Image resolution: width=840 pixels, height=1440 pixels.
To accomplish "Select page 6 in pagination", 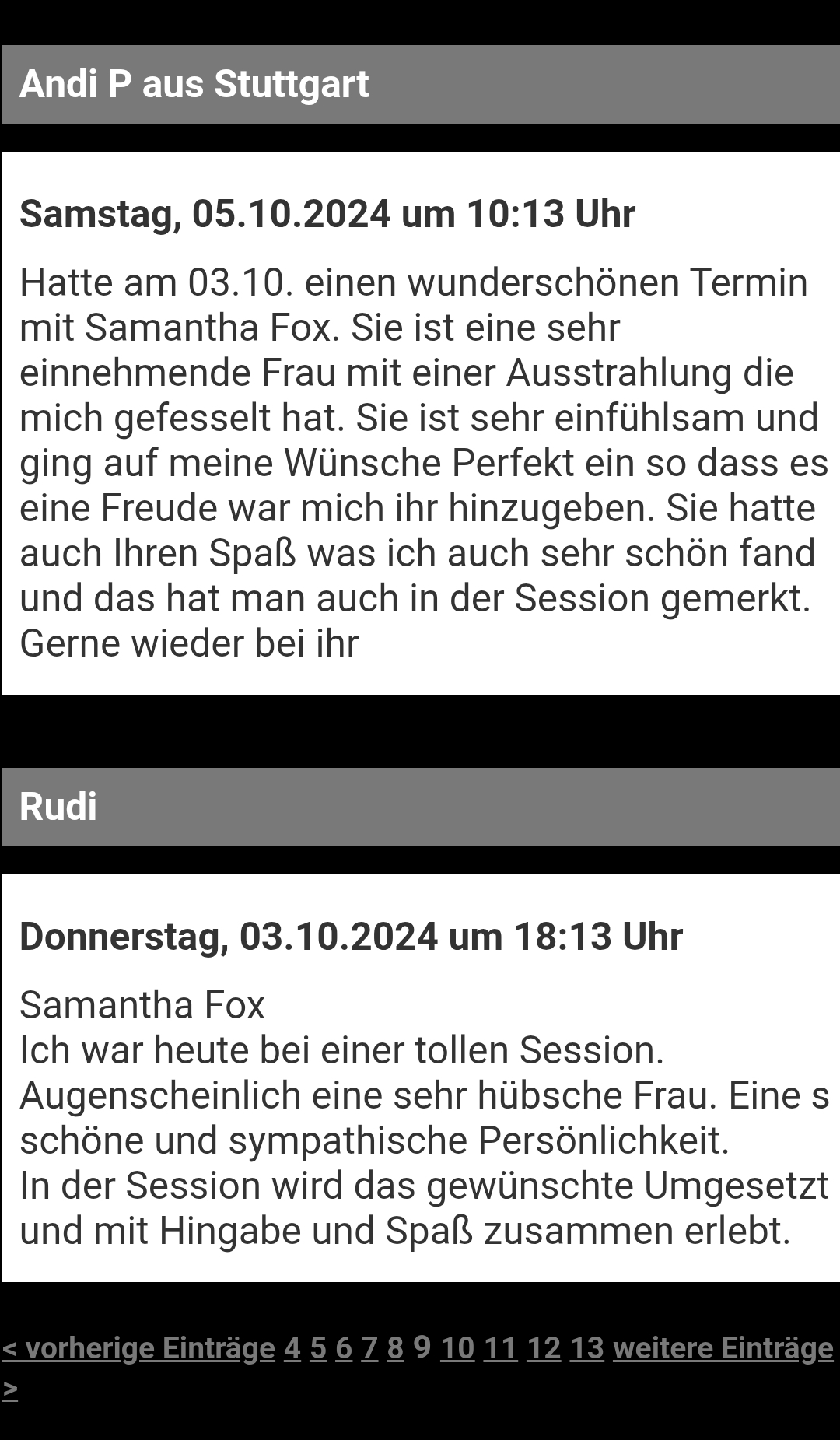I will tap(344, 1347).
